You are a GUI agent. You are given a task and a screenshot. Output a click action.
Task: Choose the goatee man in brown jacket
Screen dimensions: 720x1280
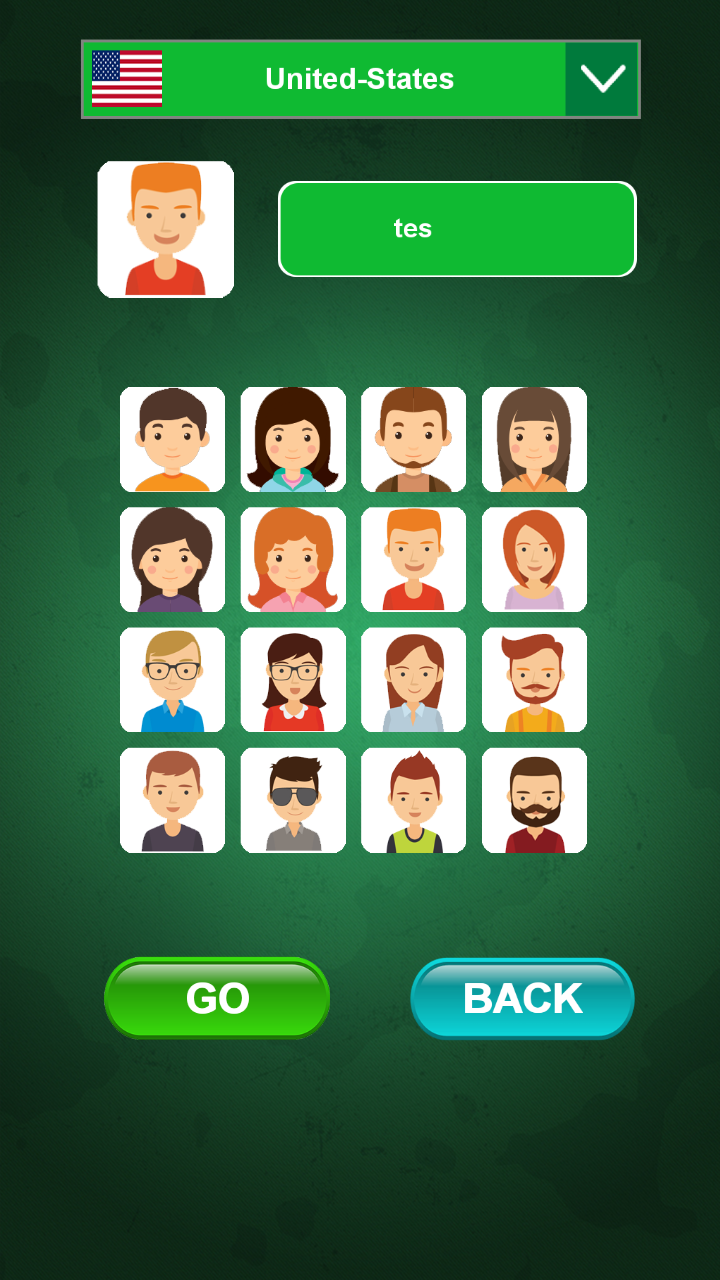[x=413, y=440]
